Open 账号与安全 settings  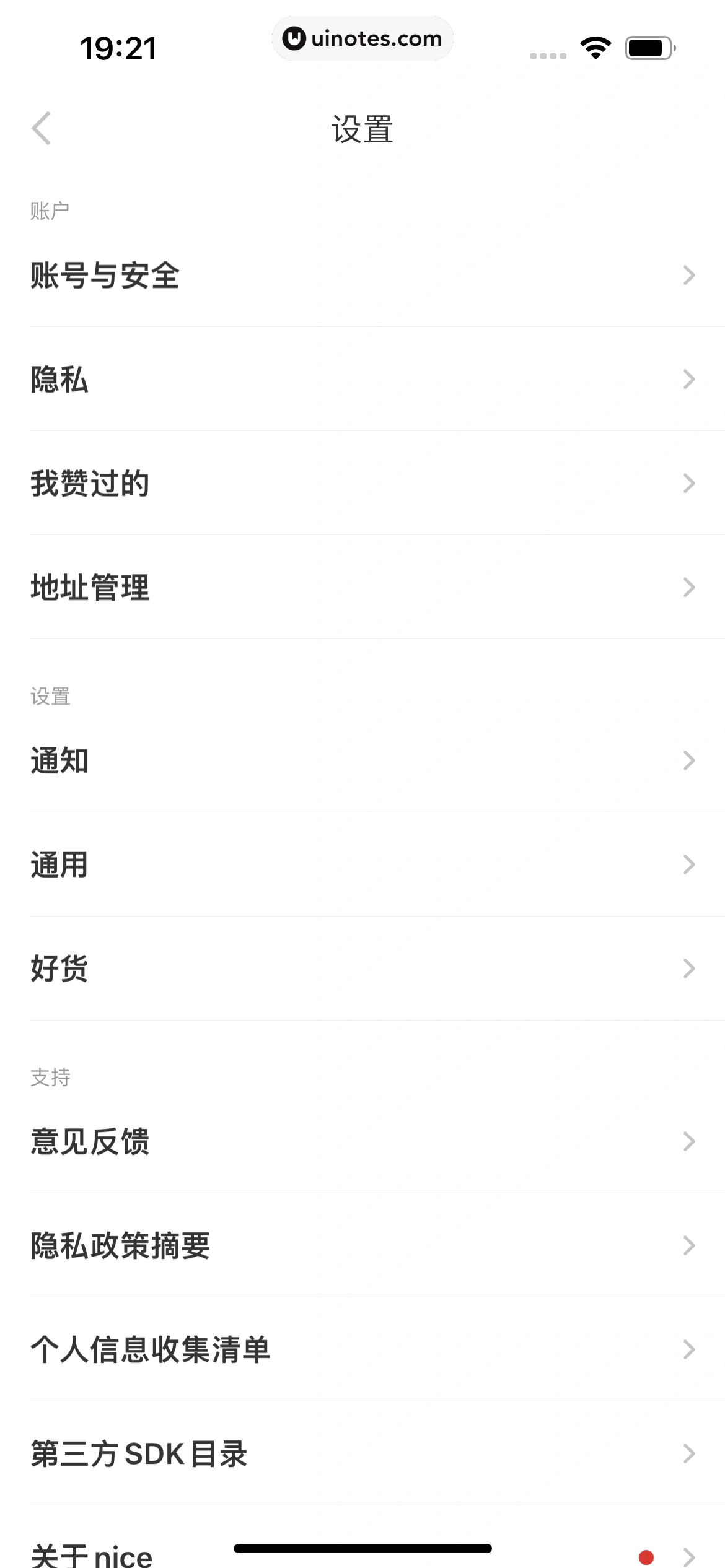coord(362,276)
